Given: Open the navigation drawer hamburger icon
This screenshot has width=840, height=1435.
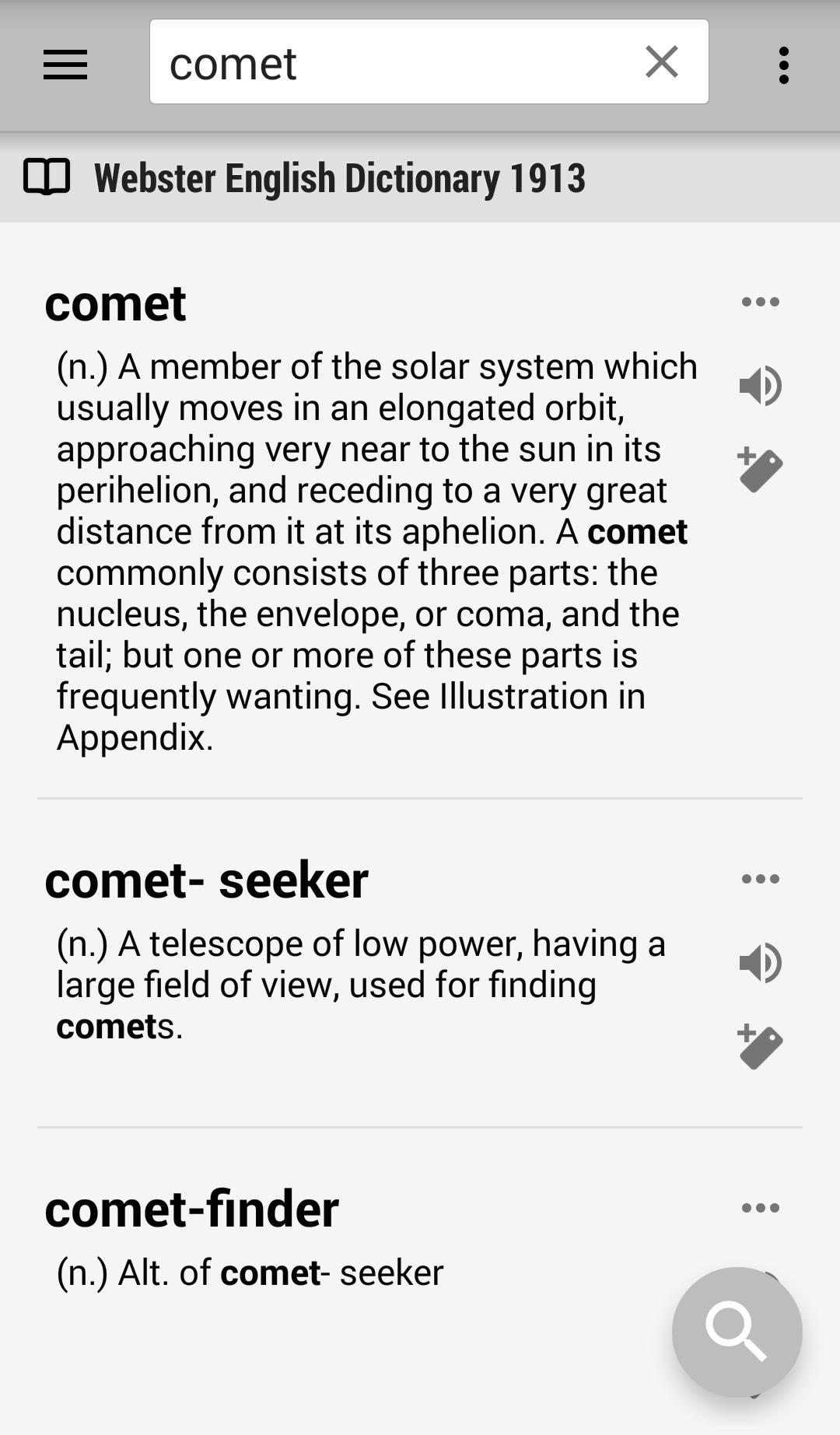Looking at the screenshot, I should [x=65, y=65].
